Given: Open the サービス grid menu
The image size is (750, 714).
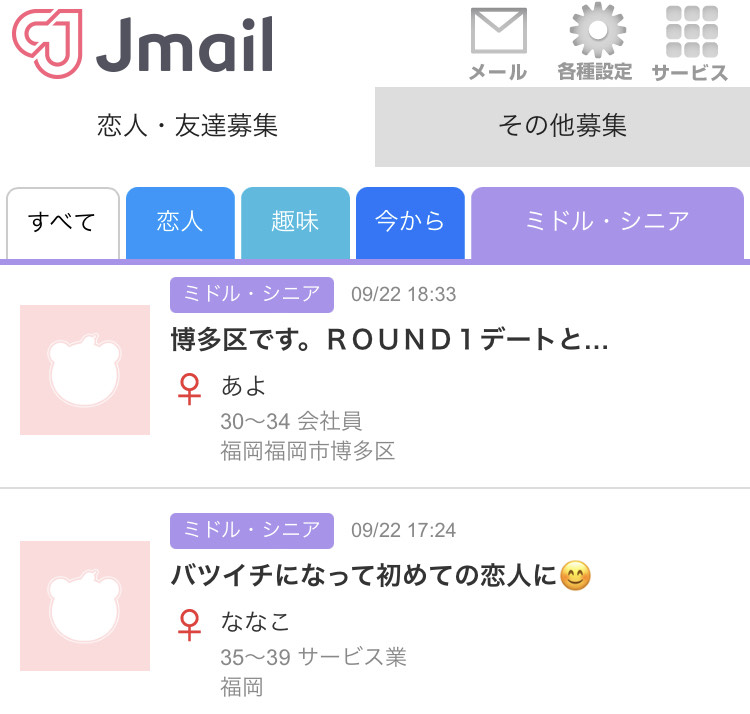Looking at the screenshot, I should [690, 43].
